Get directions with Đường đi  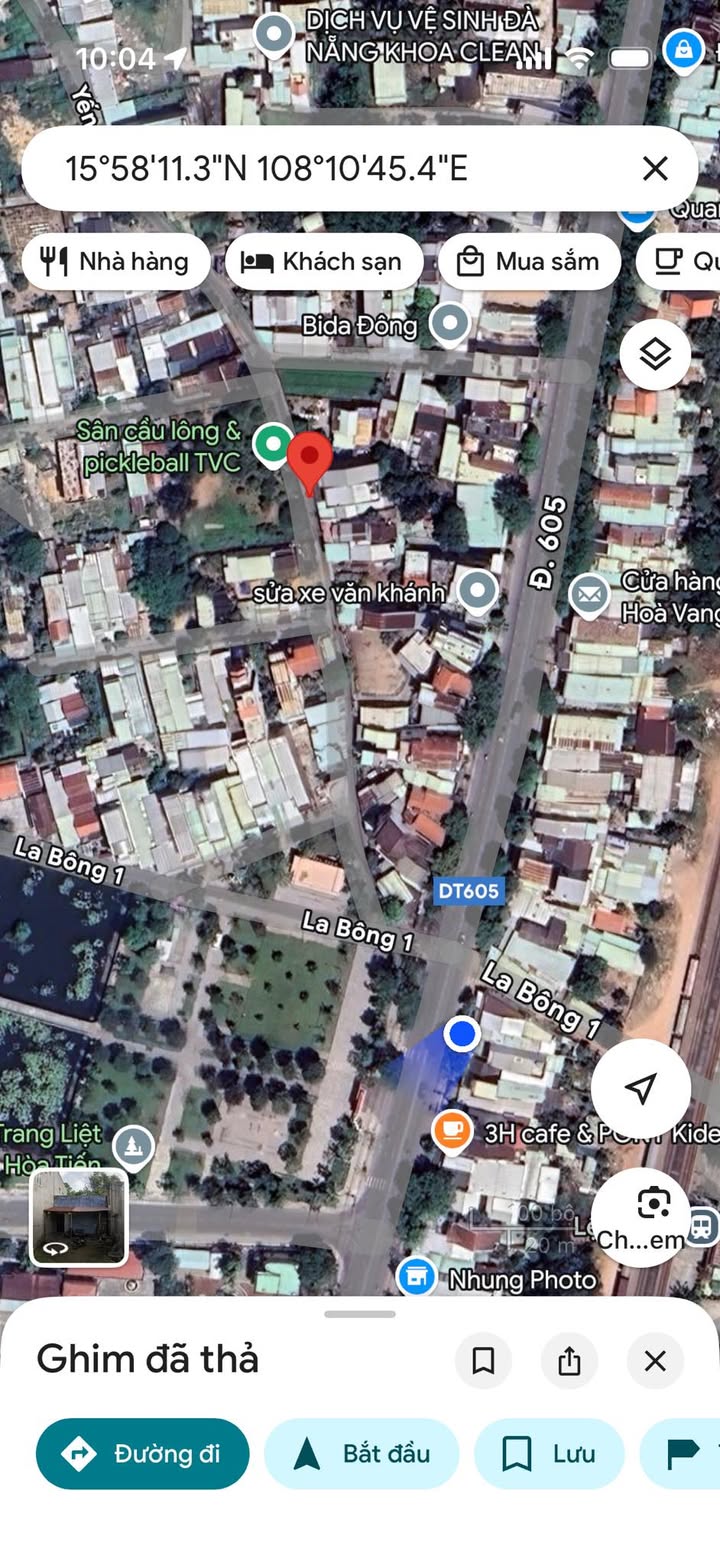click(x=142, y=1453)
